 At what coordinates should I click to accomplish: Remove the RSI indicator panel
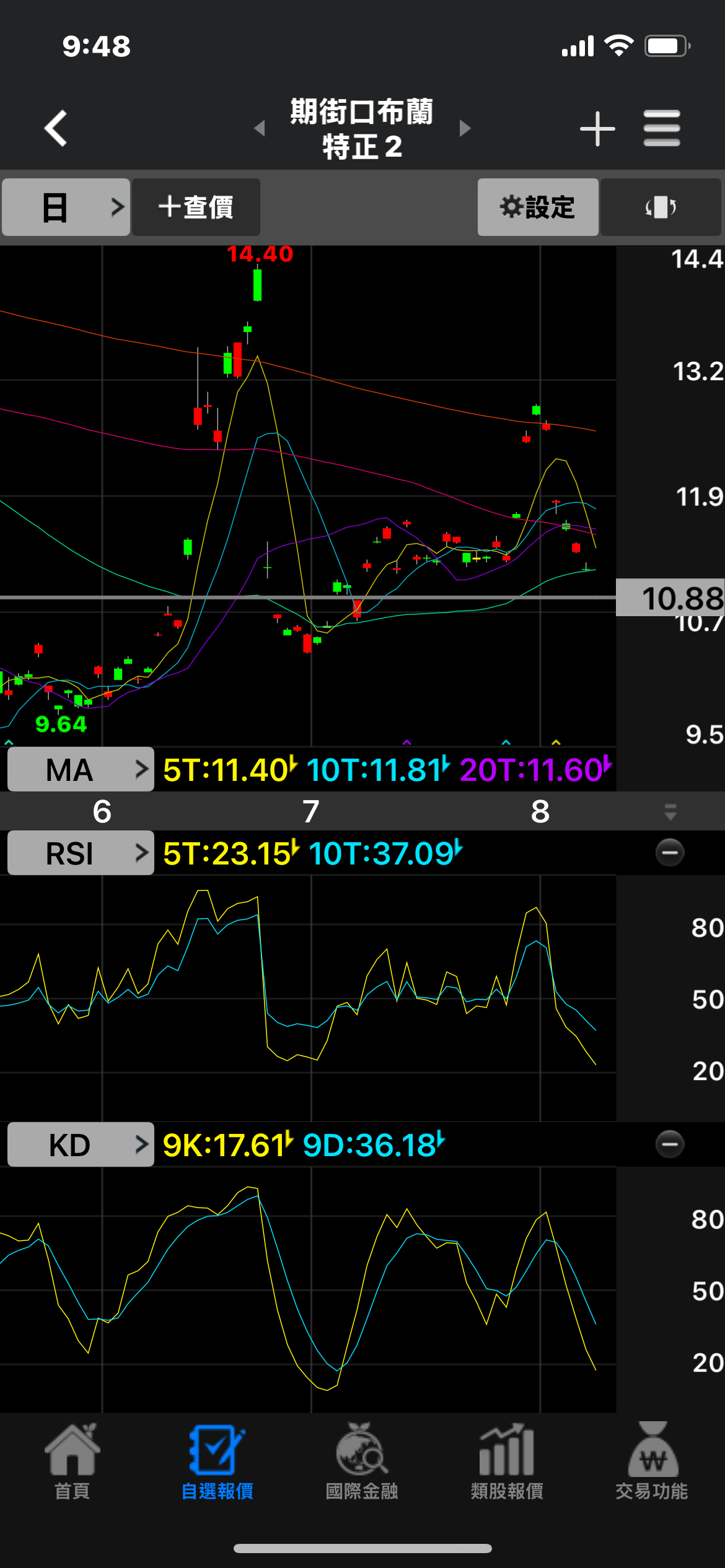click(669, 853)
